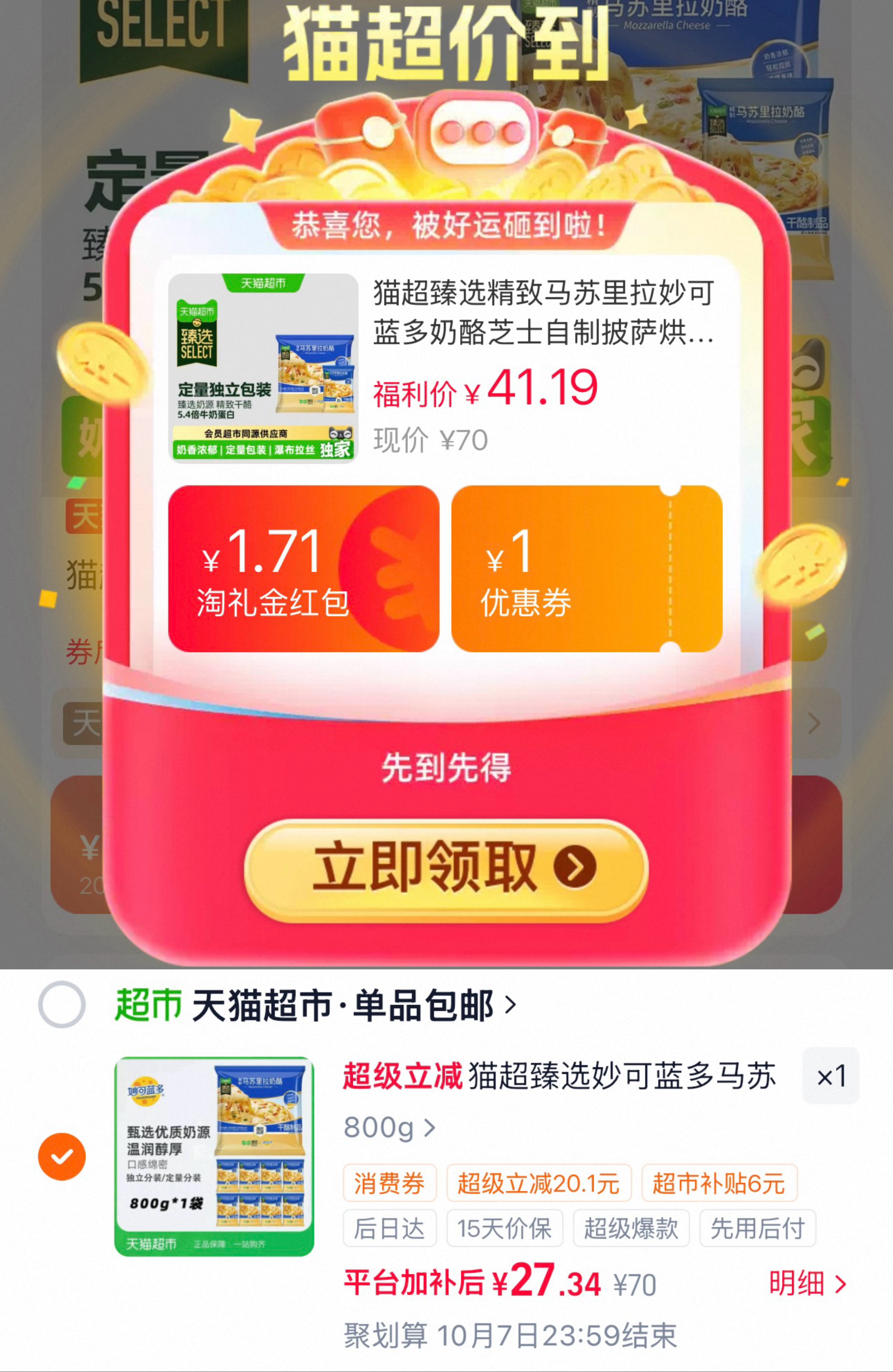
Task: Adjust the ×1 quantity selector
Action: [831, 1076]
